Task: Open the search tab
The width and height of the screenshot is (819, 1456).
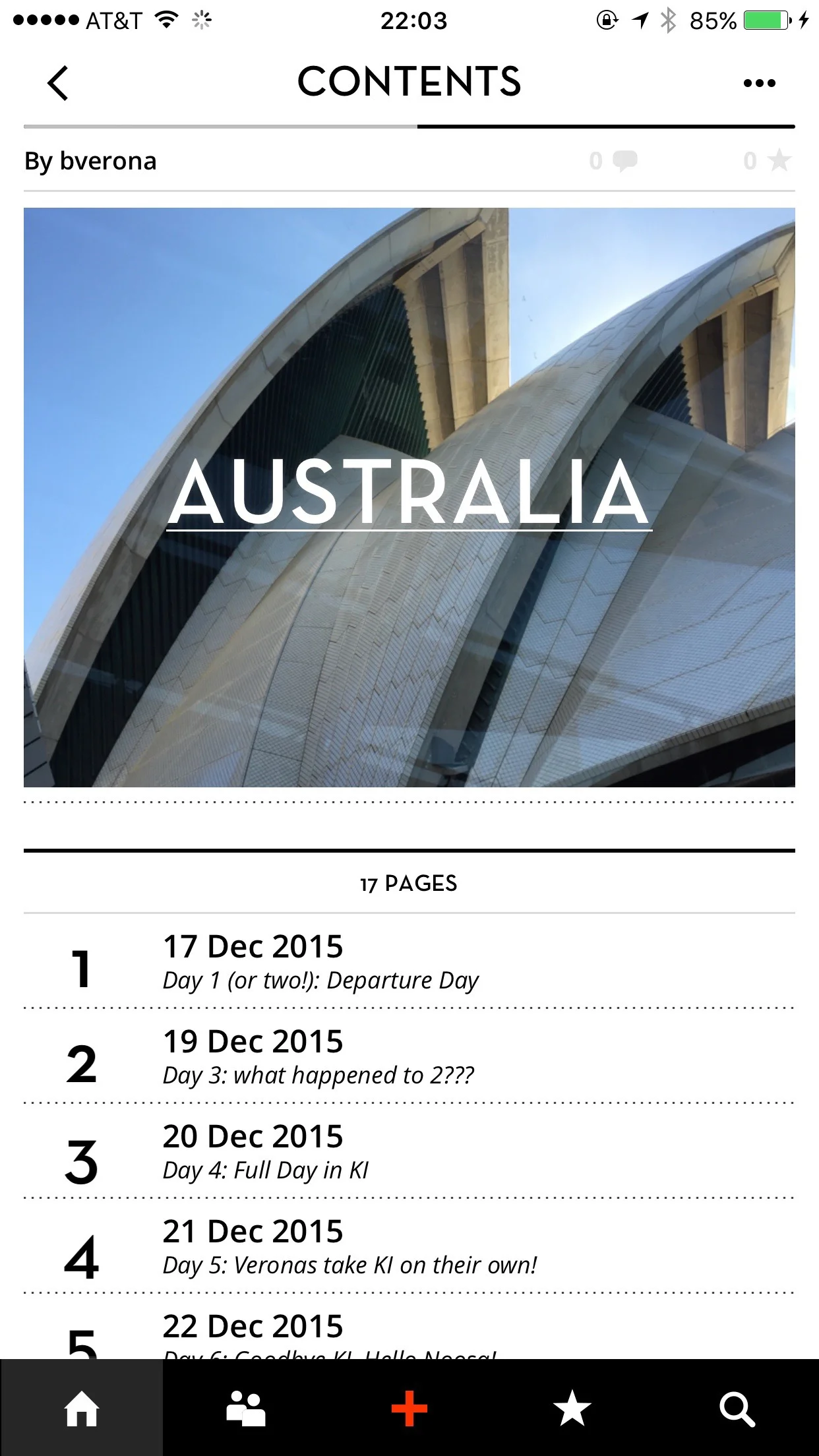Action: click(737, 1408)
